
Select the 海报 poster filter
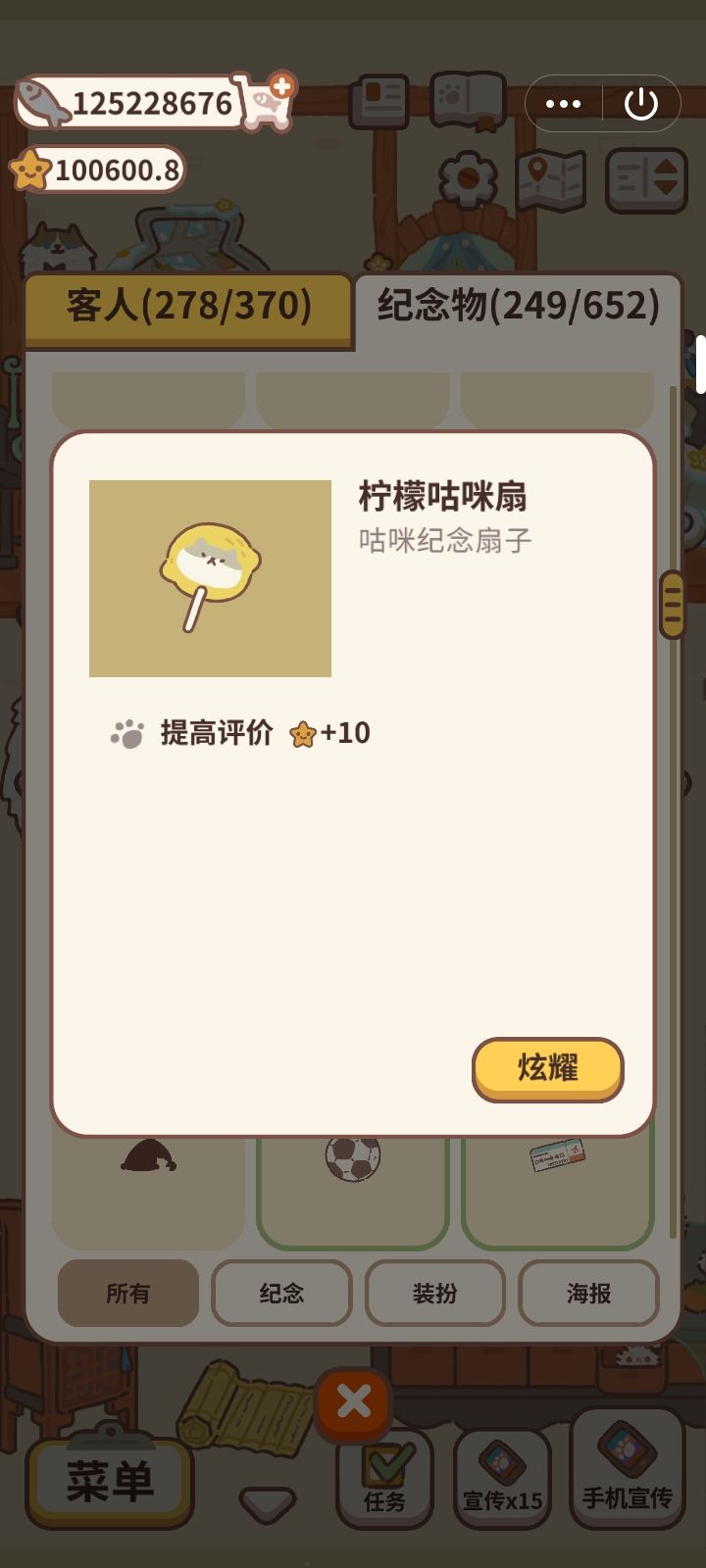pos(589,1294)
